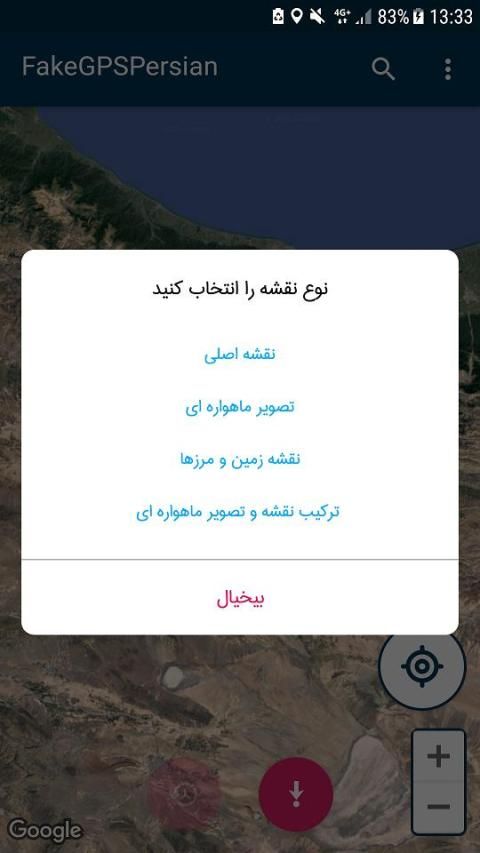Choose تصویر ماهواره ای option

[240, 407]
